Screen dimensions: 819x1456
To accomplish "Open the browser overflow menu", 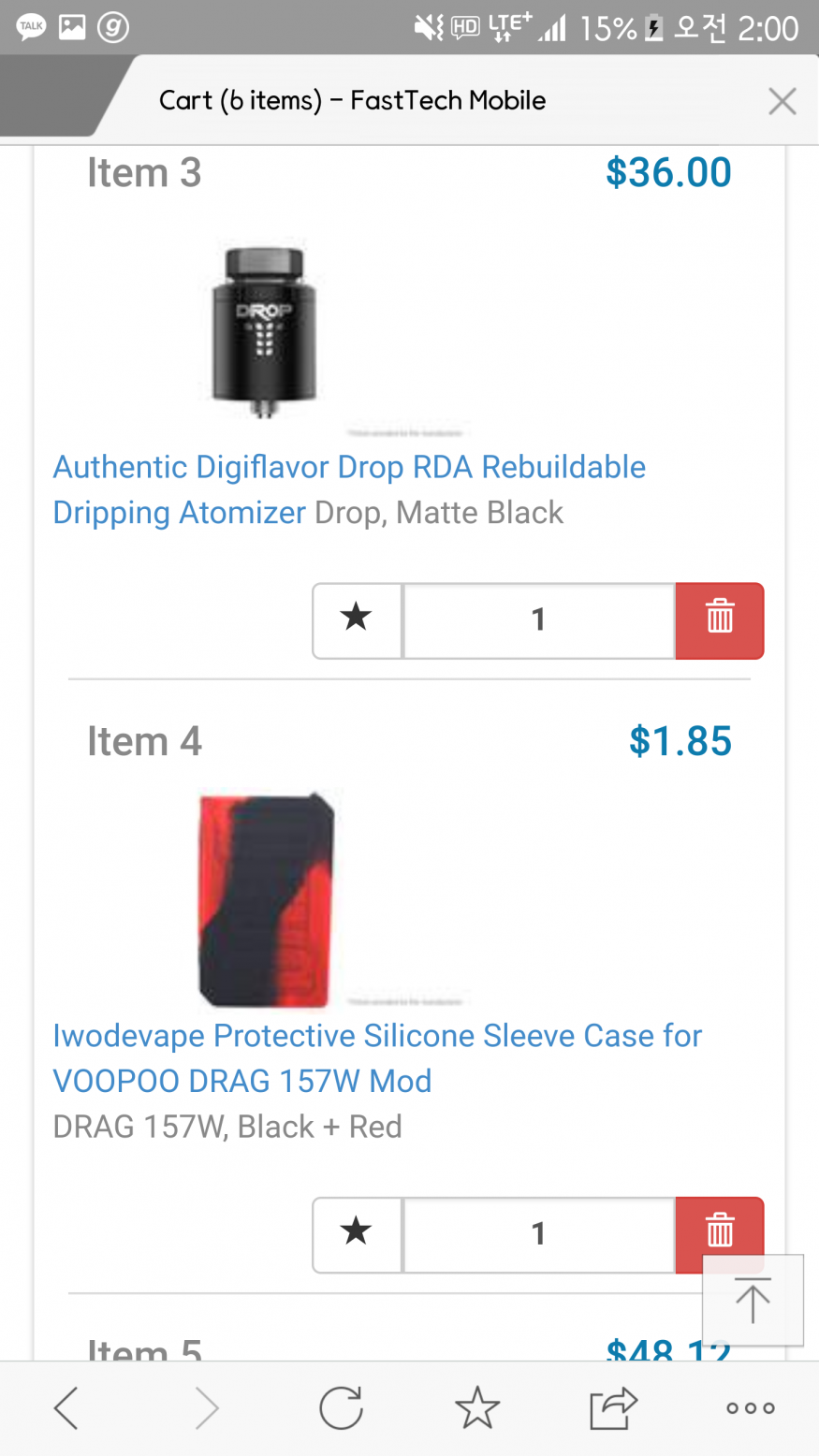I will pyautogui.click(x=750, y=1407).
